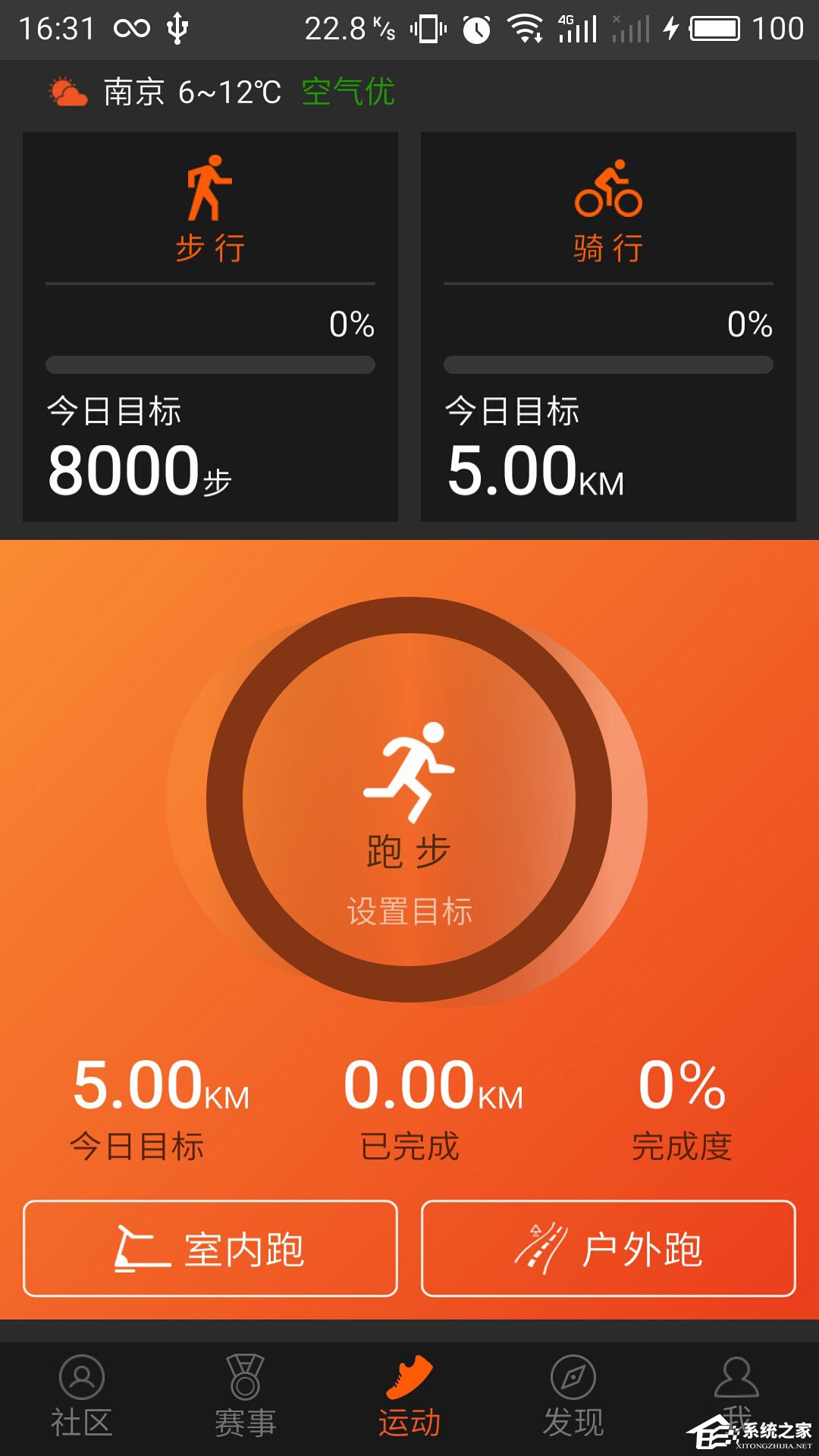
Task: Tap the air quality label 空气优
Action: coord(347,93)
